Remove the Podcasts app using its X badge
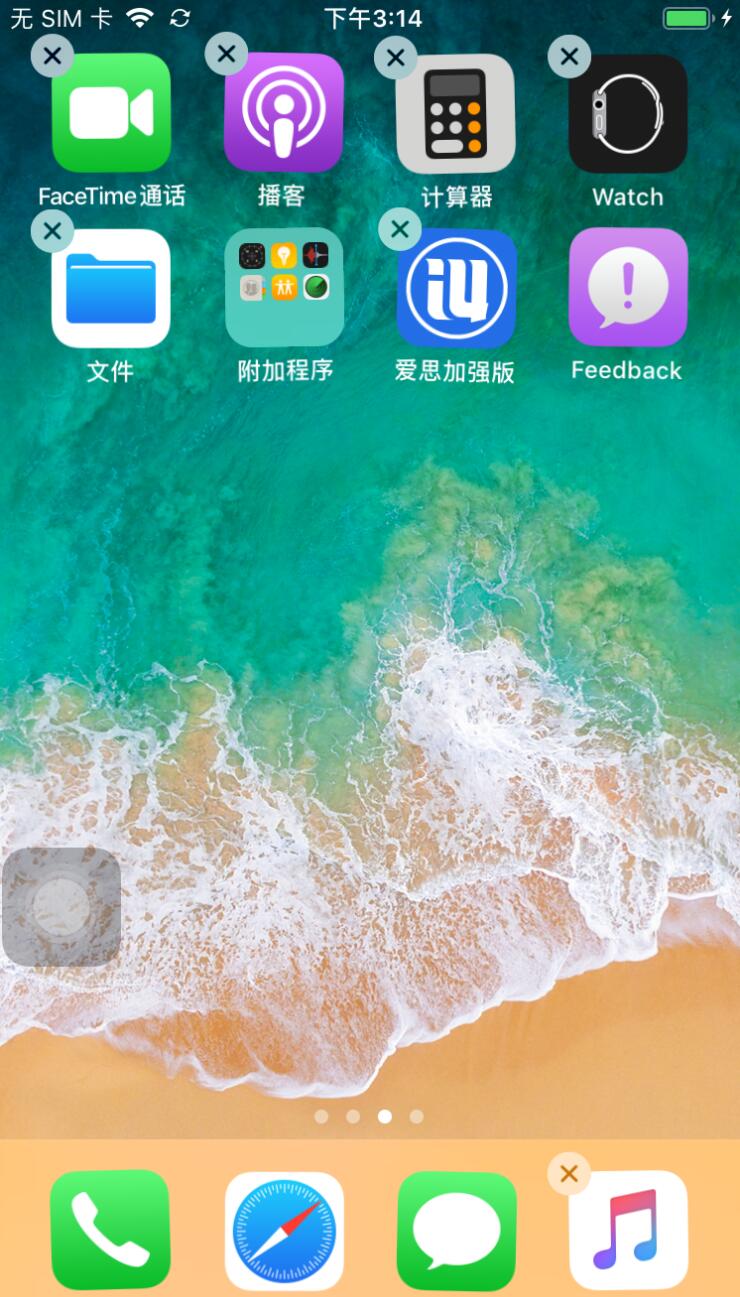 click(226, 54)
